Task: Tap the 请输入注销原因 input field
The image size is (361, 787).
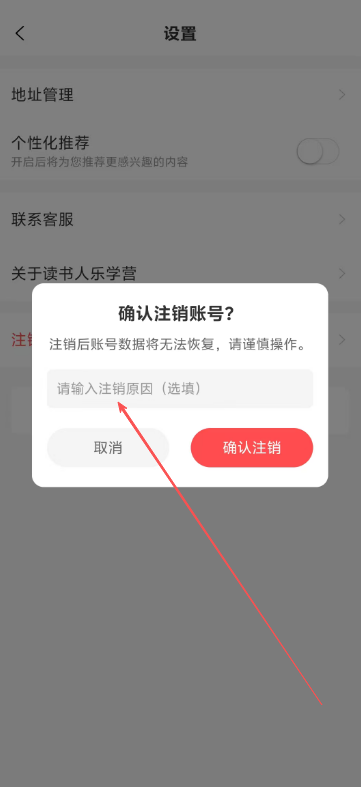Action: pyautogui.click(x=180, y=388)
